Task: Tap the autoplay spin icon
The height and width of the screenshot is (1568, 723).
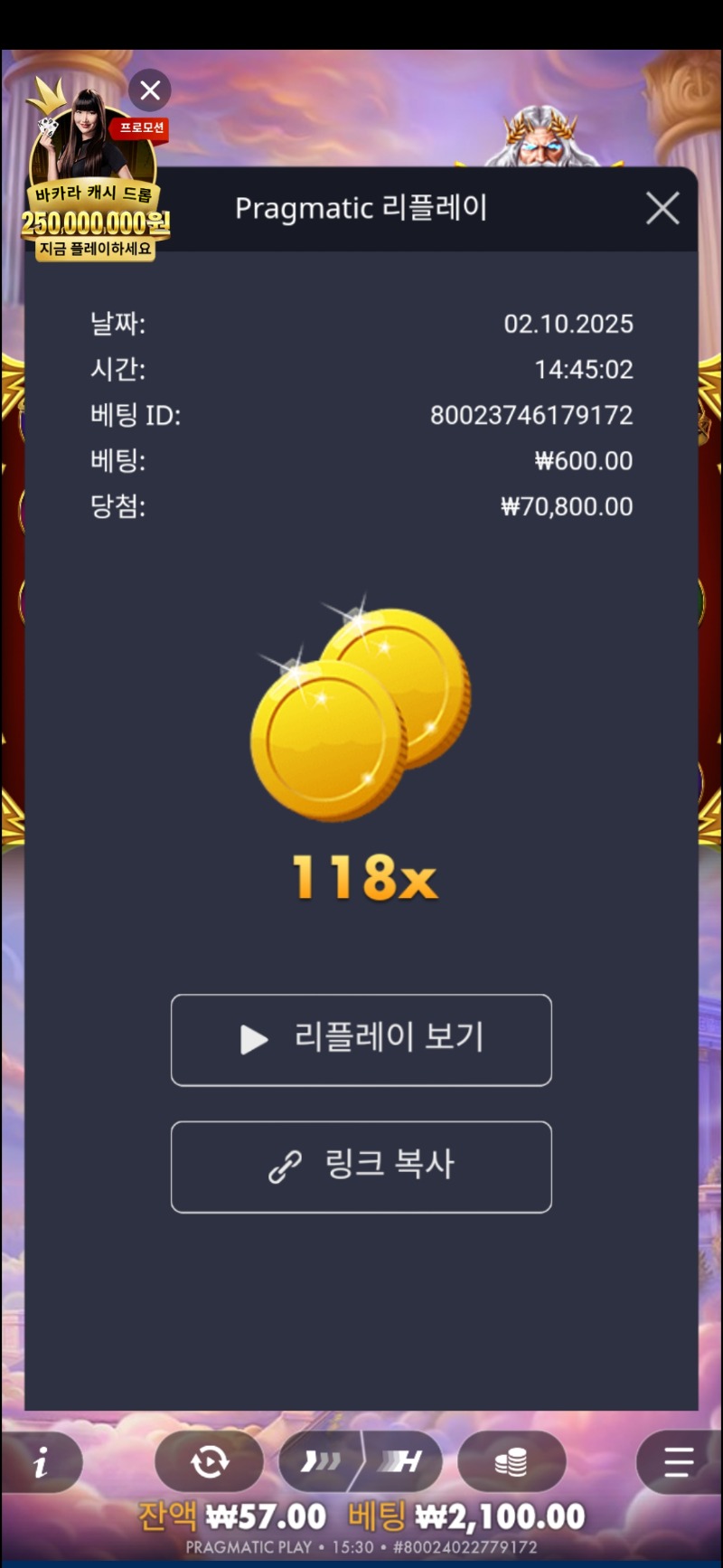Action: (x=210, y=1461)
